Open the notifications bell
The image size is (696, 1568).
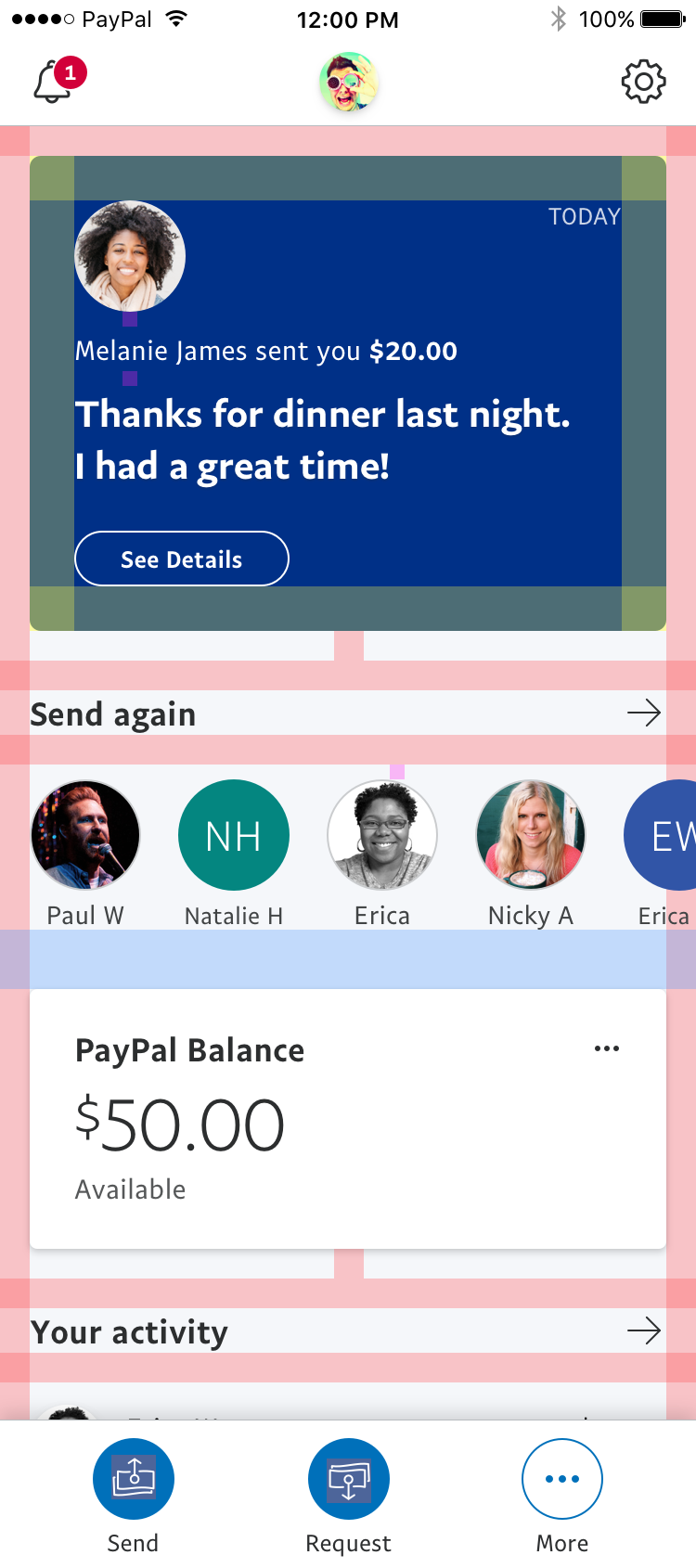tap(56, 82)
